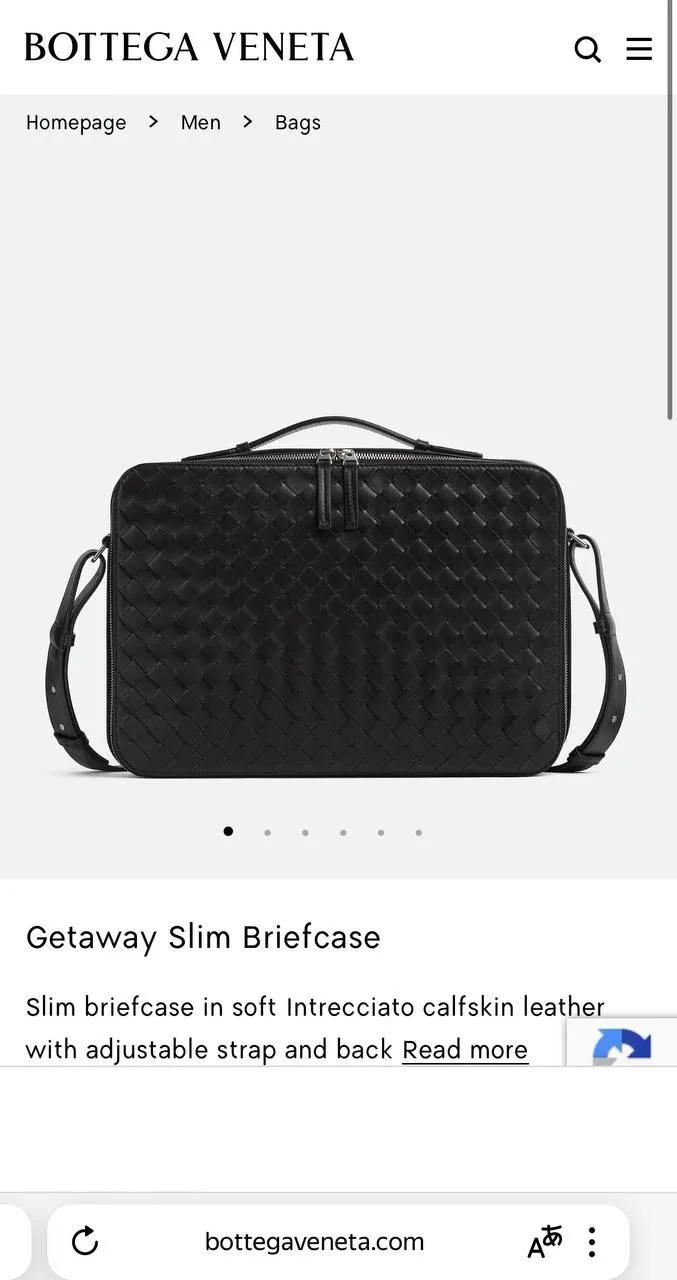Translate this page
The width and height of the screenshot is (677, 1280).
point(544,1241)
